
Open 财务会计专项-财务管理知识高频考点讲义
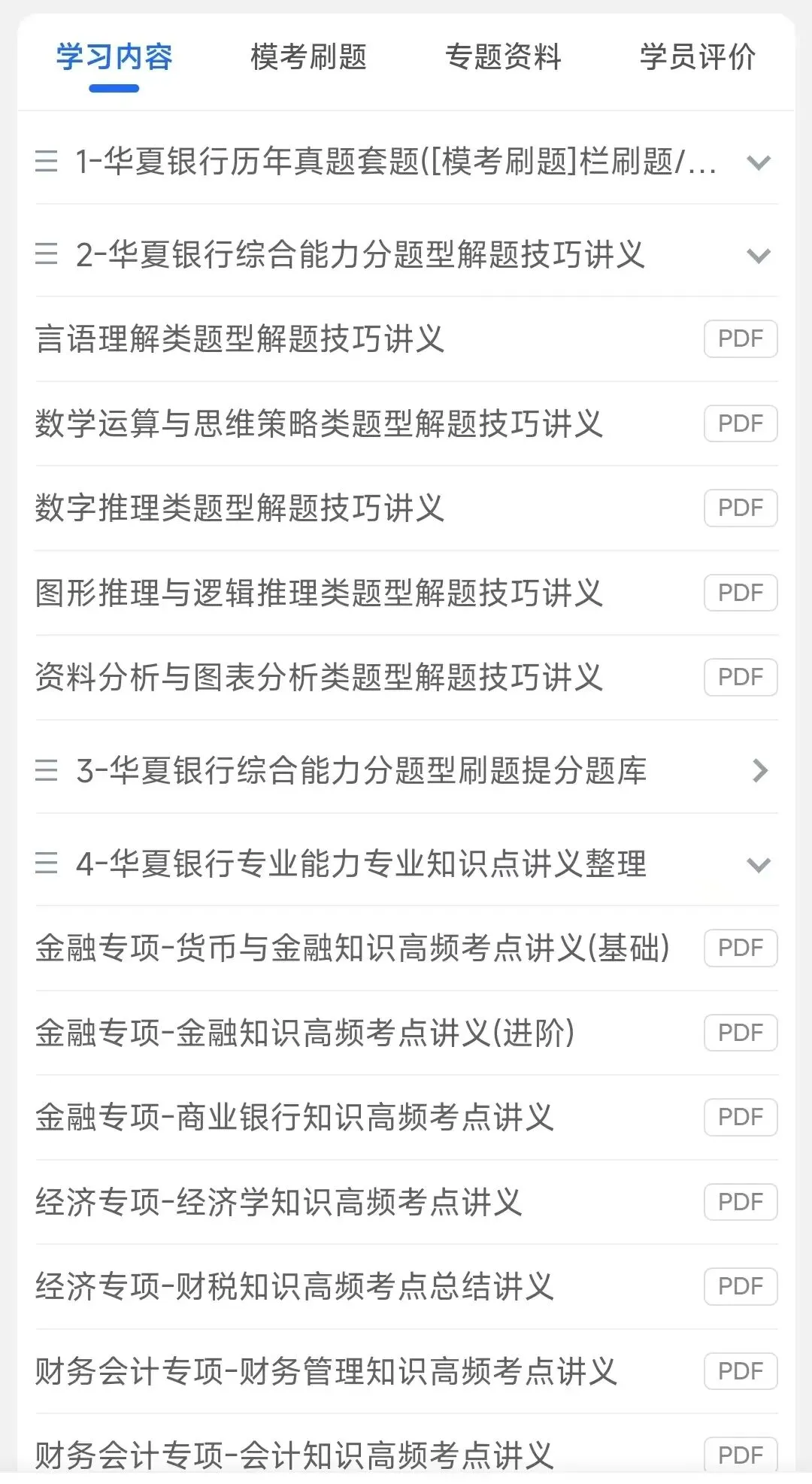tap(406, 1371)
